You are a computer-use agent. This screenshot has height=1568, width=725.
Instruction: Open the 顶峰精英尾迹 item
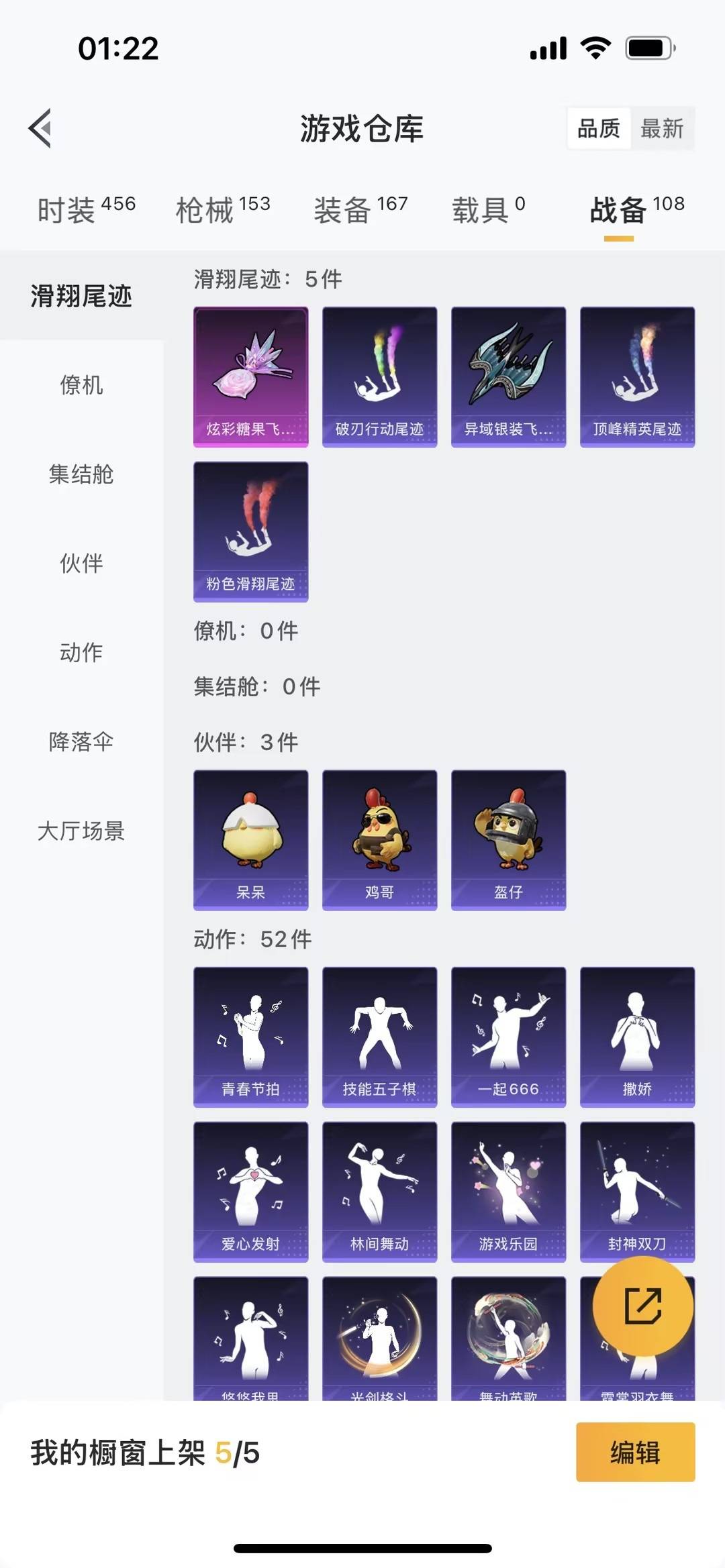tap(636, 376)
